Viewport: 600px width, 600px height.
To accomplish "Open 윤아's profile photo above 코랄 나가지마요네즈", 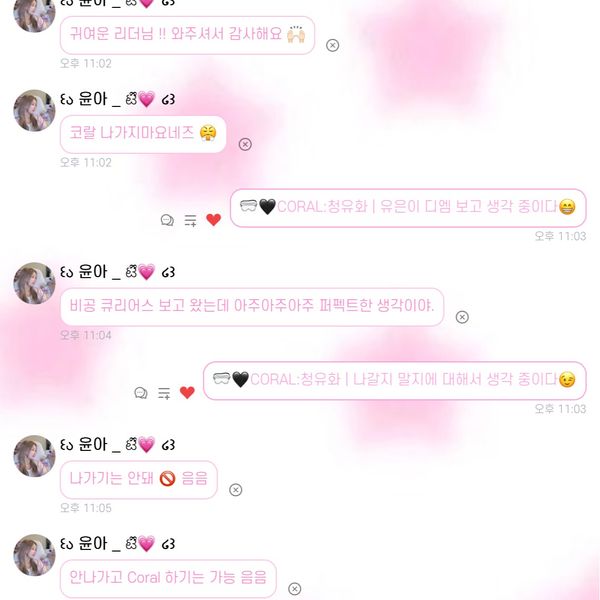I will pos(33,110).
